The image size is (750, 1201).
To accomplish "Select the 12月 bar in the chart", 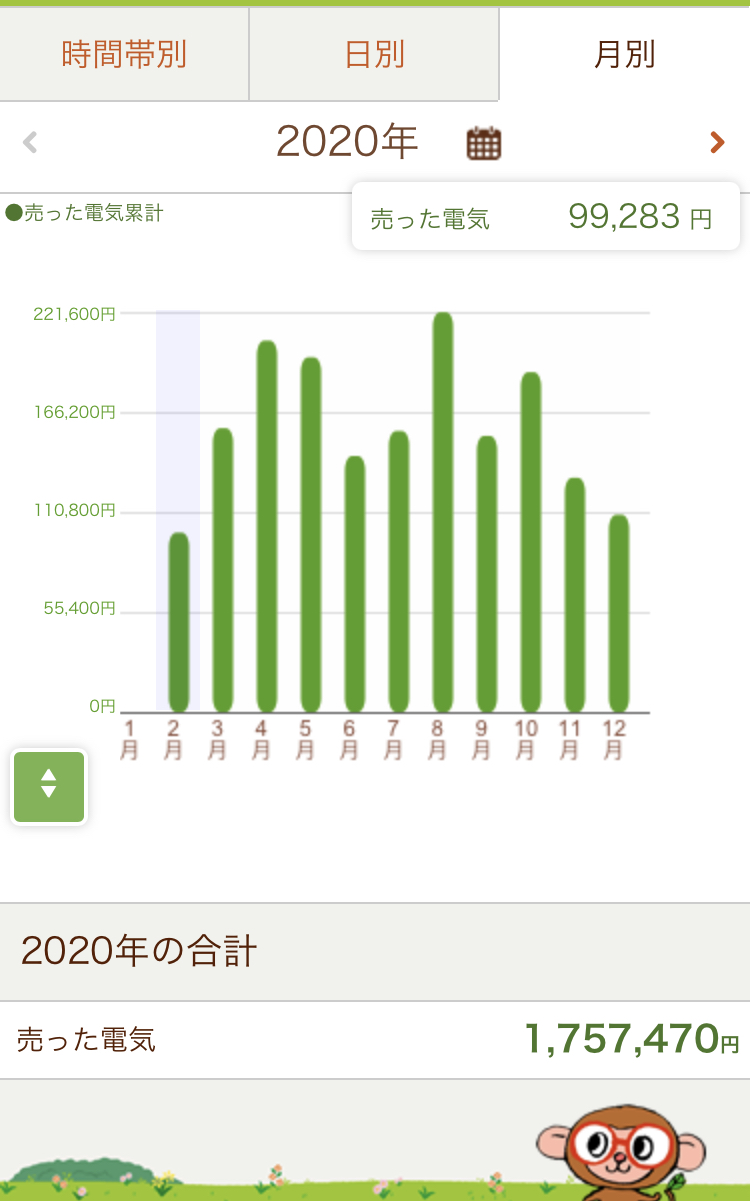I will pyautogui.click(x=619, y=613).
